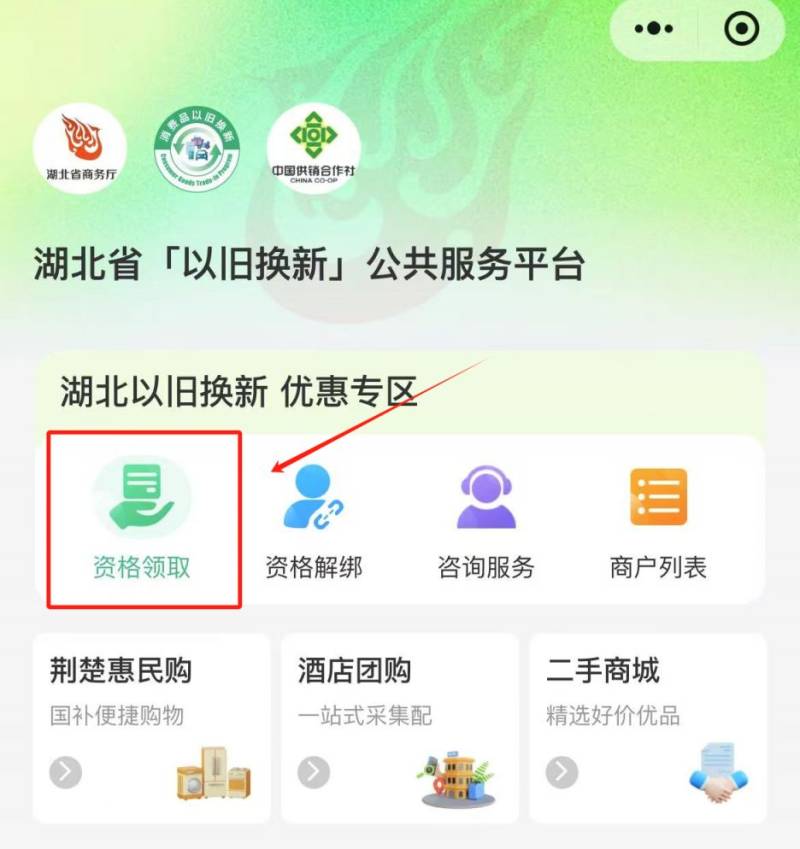800x849 pixels.
Task: Open the 荆楚惠民购 card
Action: tap(151, 725)
